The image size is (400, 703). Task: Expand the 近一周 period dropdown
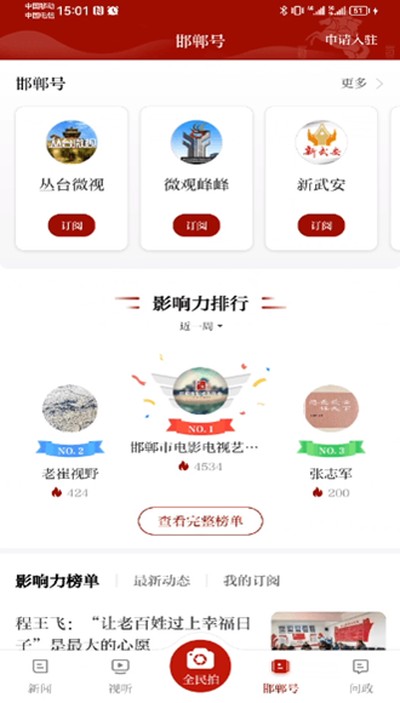[200, 326]
